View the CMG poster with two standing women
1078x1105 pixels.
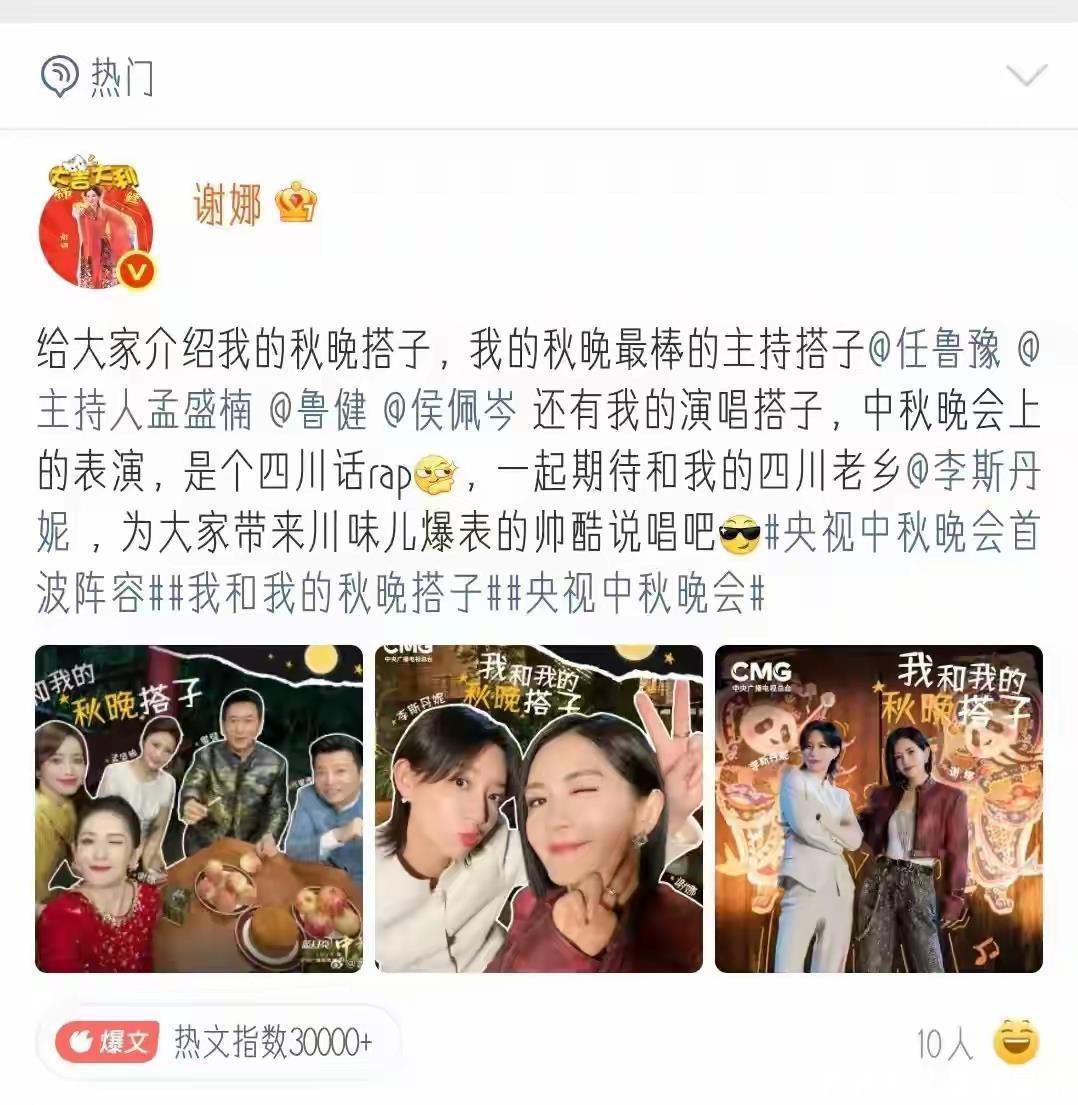(878, 809)
